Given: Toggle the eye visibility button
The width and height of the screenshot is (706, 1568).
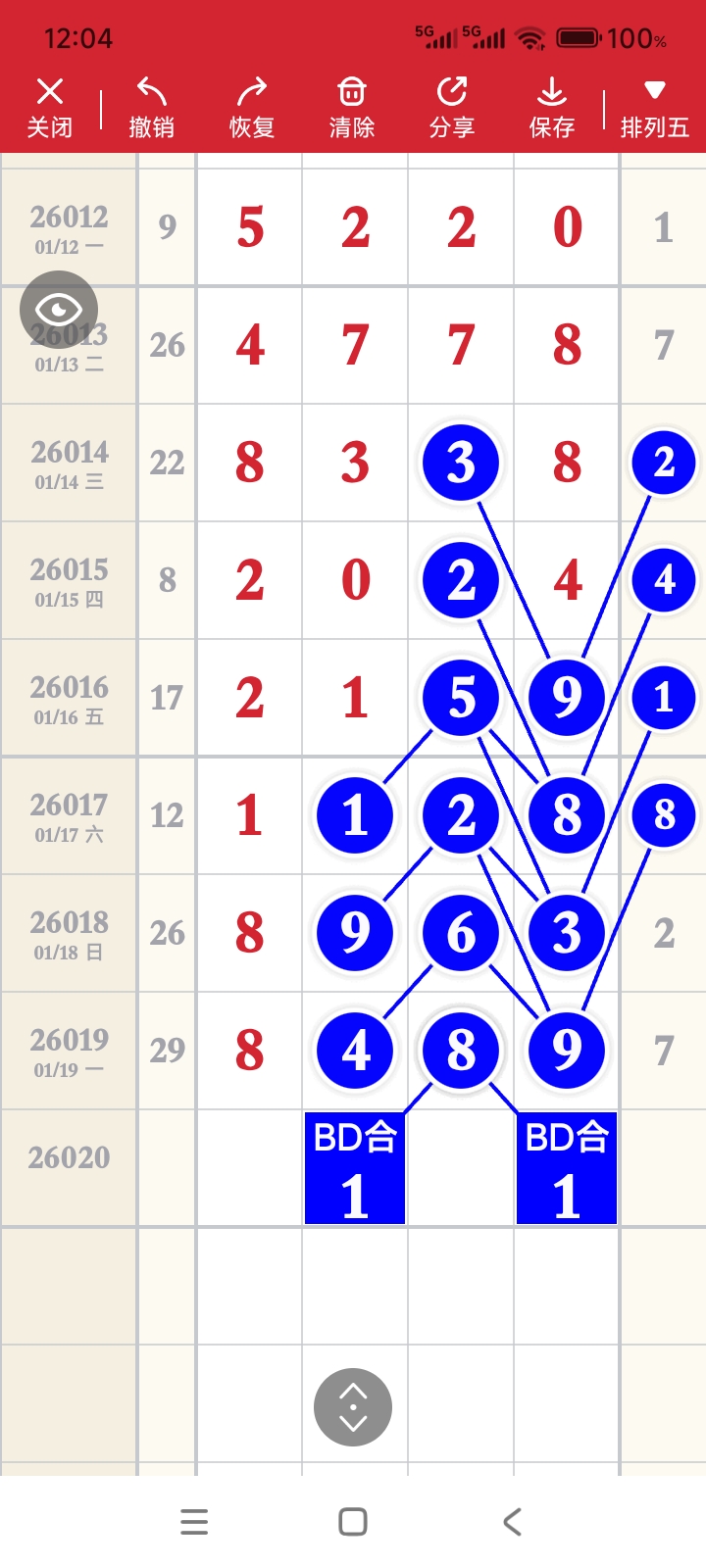Looking at the screenshot, I should point(59,310).
